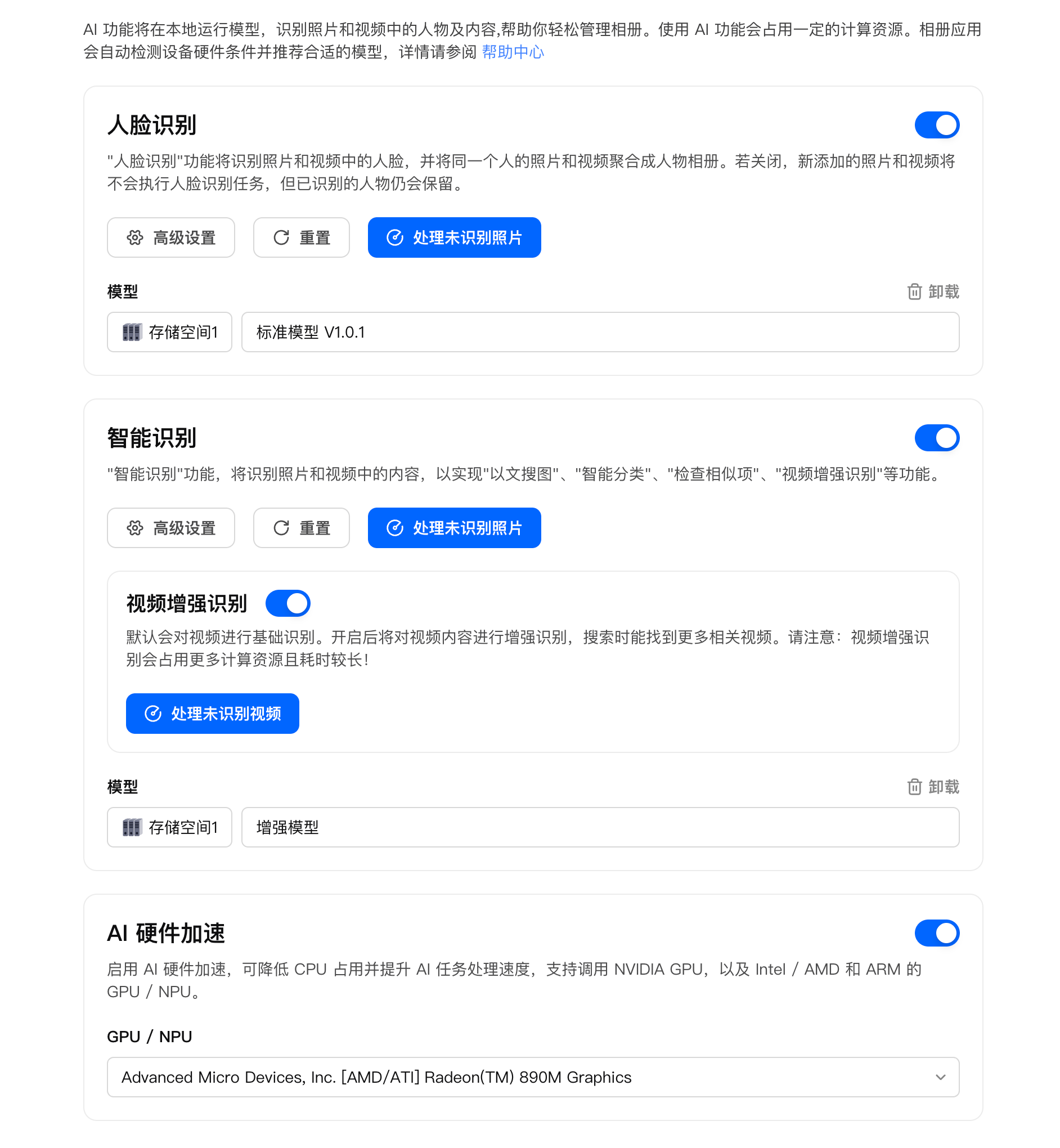The width and height of the screenshot is (1060, 1148).
Task: Expand the GPU / NPU device dropdown
Action: tap(533, 1077)
